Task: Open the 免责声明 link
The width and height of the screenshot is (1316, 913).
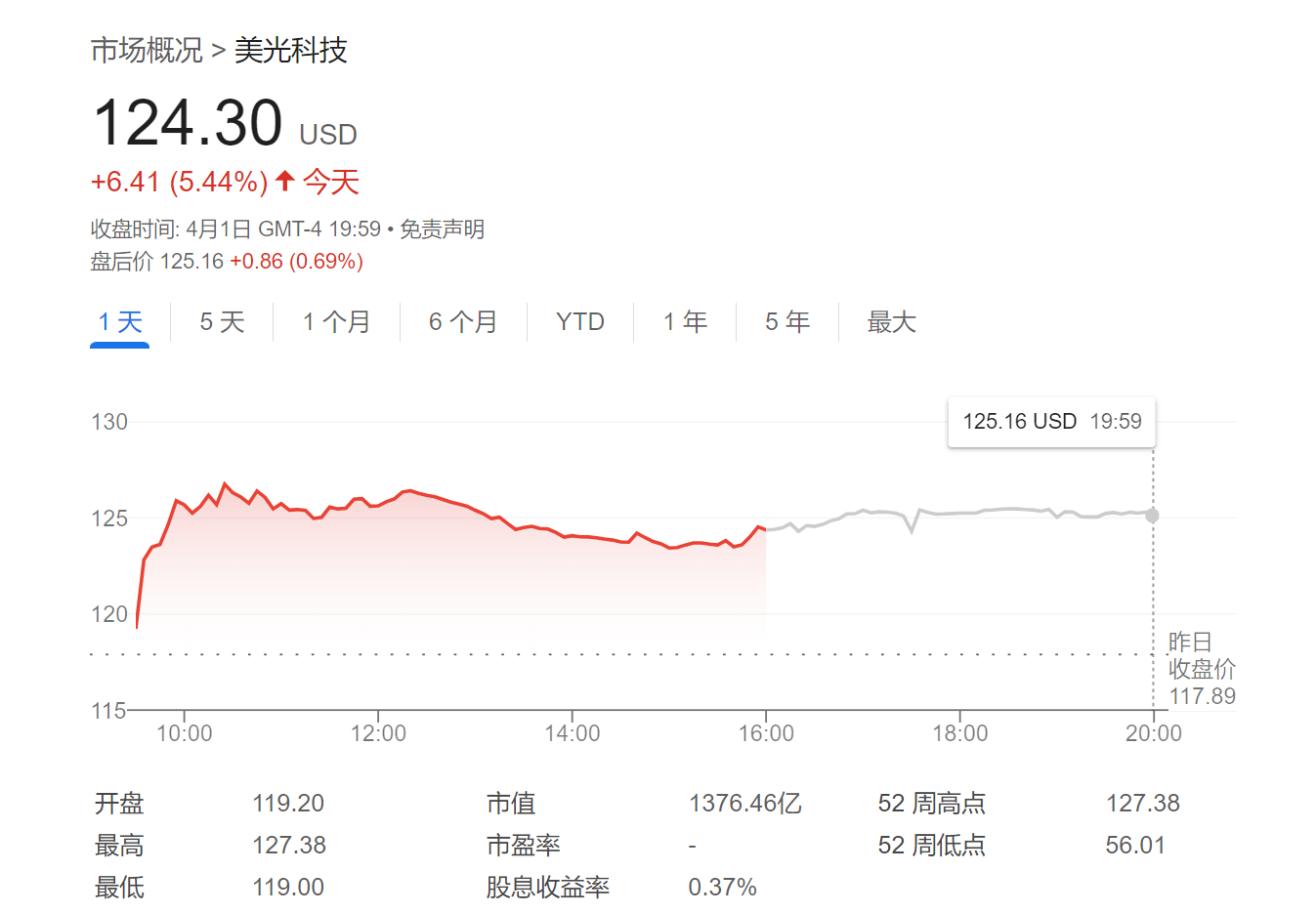Action: pos(443,229)
